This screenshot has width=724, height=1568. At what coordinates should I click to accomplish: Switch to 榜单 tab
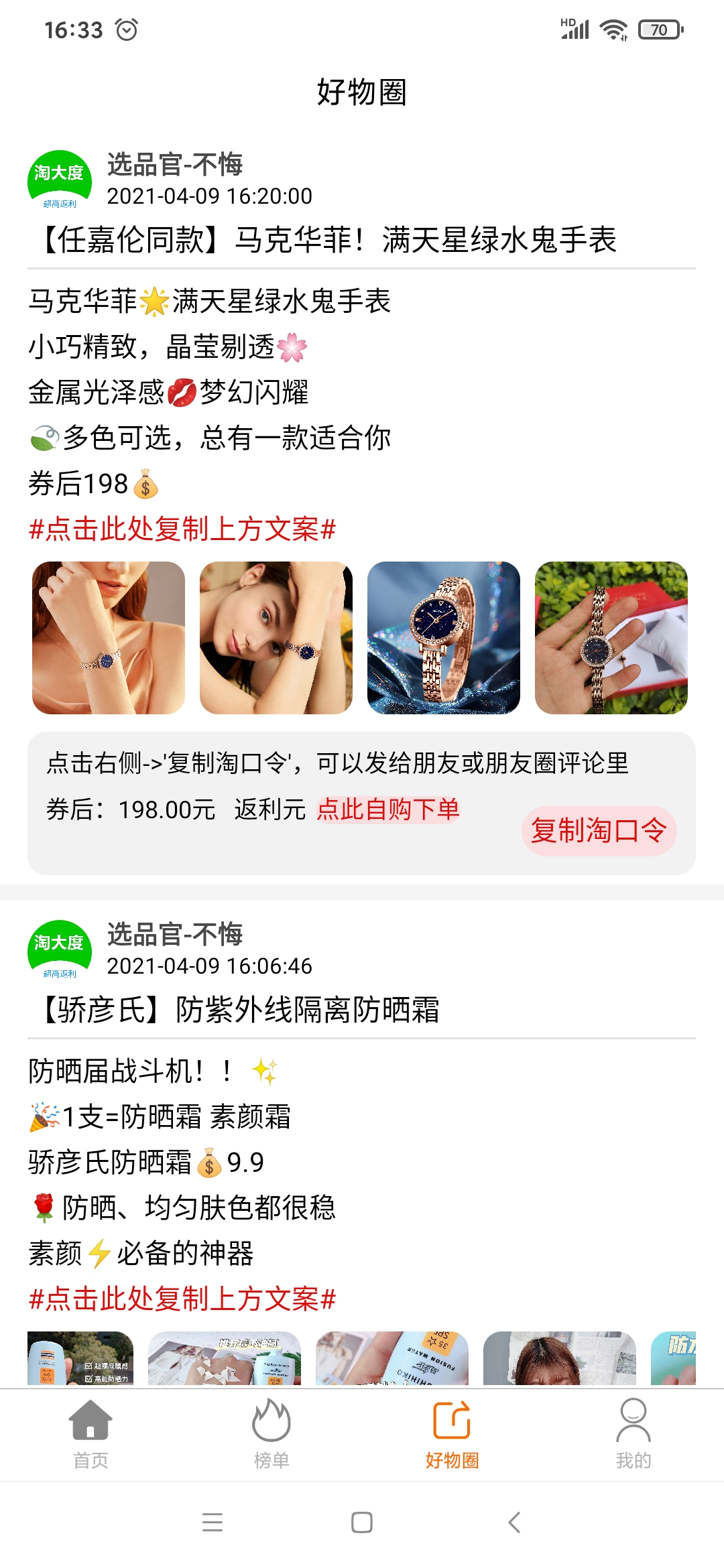271,1434
